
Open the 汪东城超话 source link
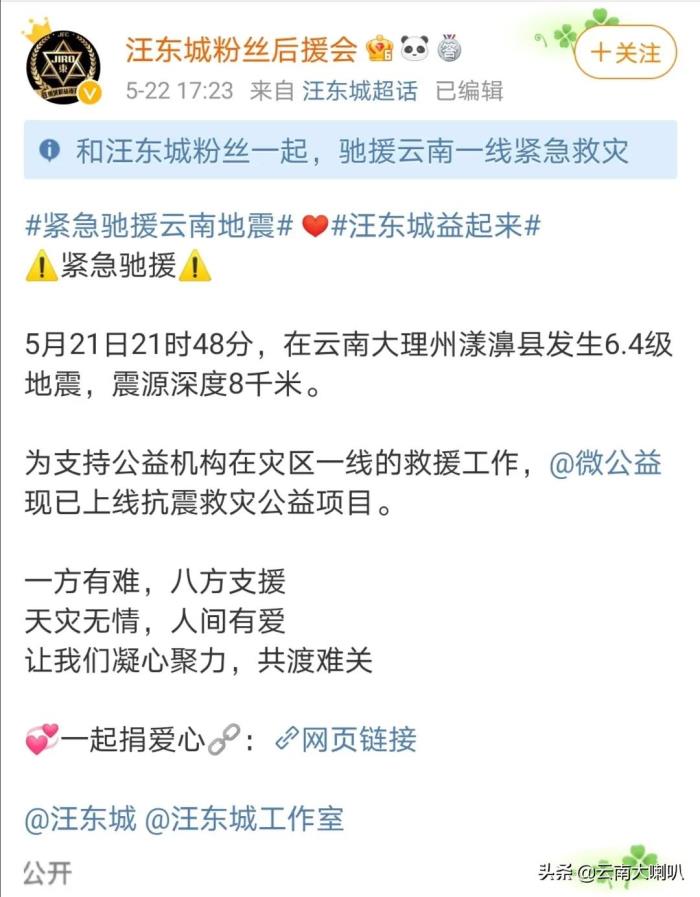tap(363, 91)
